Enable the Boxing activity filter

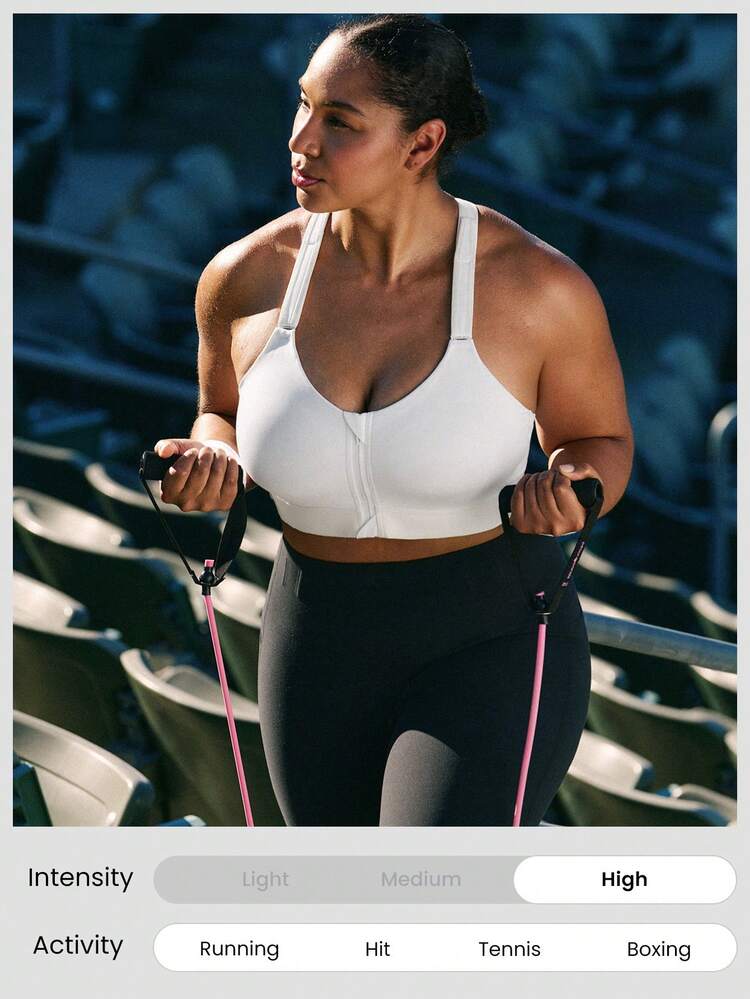click(660, 948)
